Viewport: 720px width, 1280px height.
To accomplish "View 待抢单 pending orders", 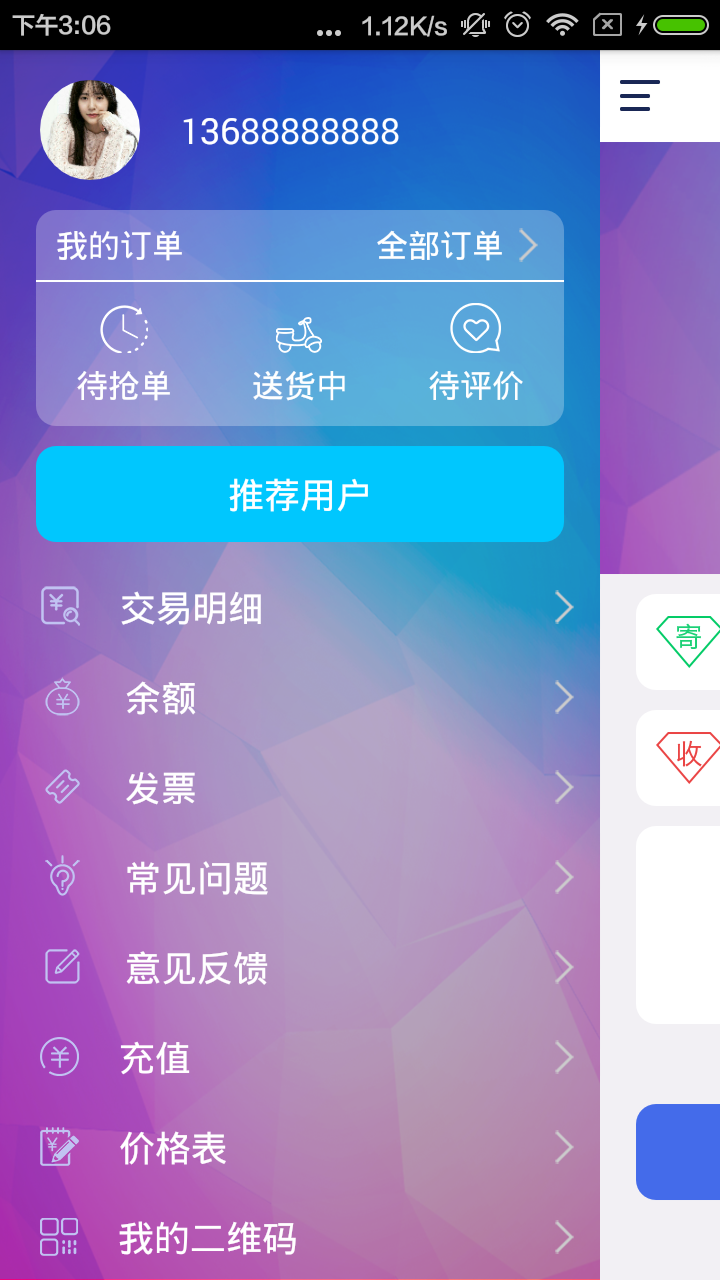I will click(x=124, y=355).
